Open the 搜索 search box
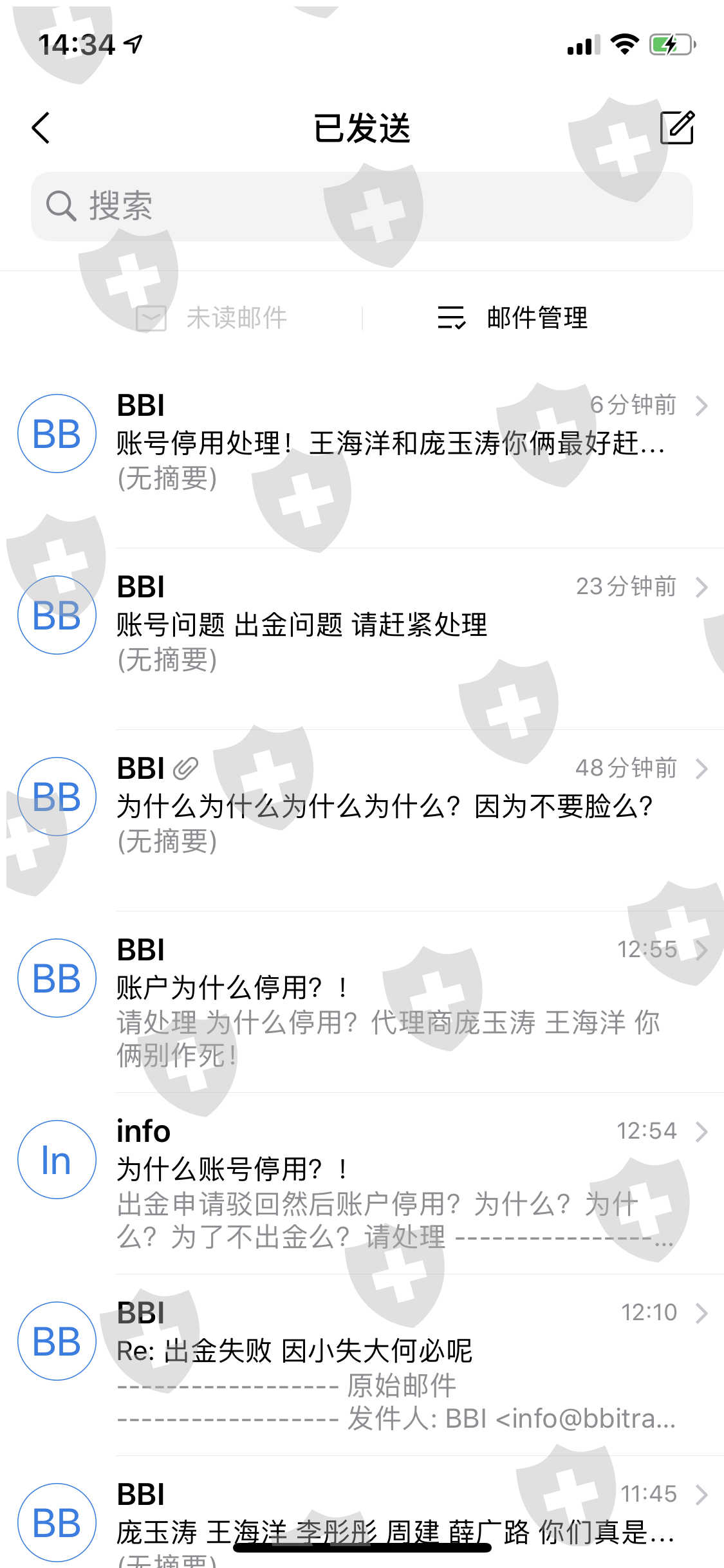 [362, 207]
